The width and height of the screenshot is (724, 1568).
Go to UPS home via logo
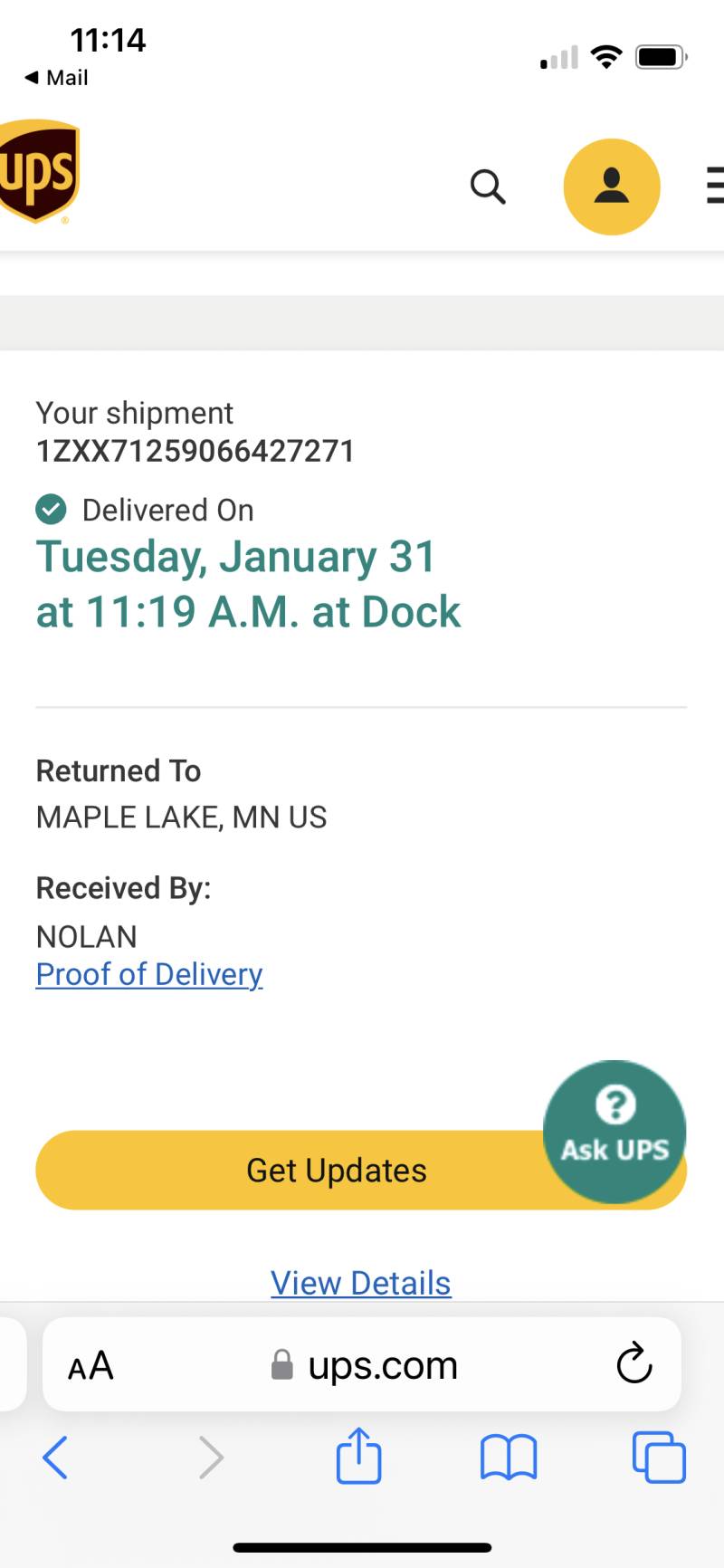click(39, 172)
